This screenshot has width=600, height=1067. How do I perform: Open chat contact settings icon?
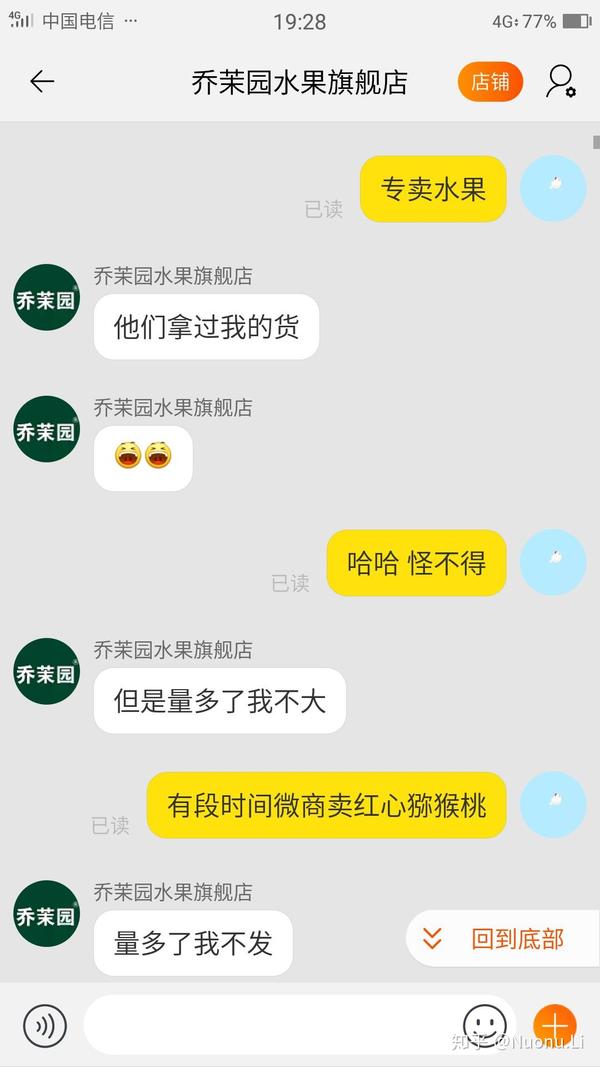(x=561, y=82)
